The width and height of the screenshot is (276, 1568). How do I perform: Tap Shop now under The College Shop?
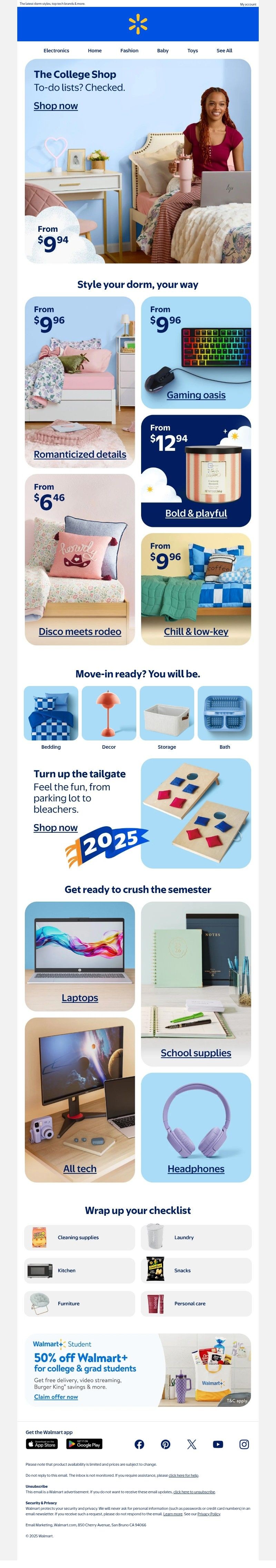(x=56, y=106)
